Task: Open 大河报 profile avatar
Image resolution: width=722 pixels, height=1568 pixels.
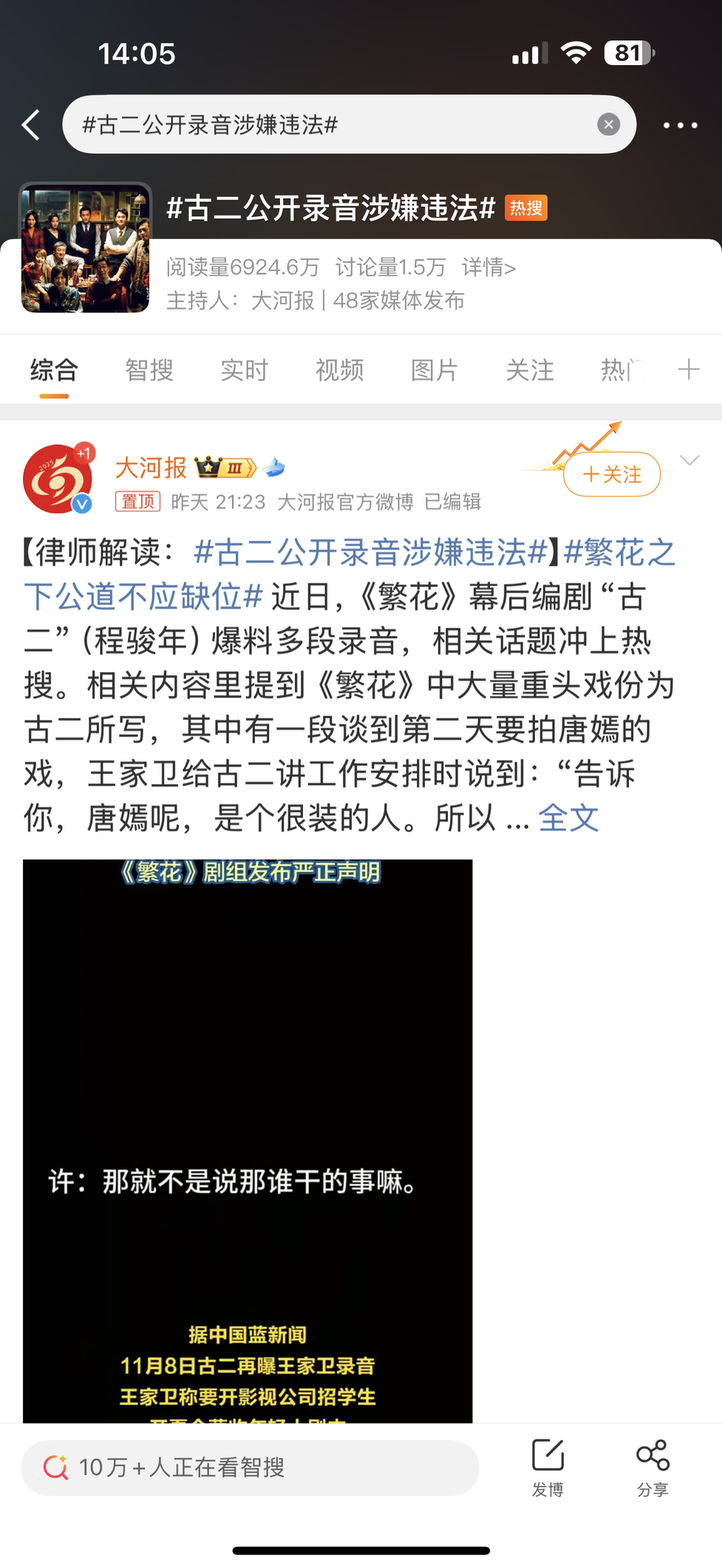Action: point(57,478)
